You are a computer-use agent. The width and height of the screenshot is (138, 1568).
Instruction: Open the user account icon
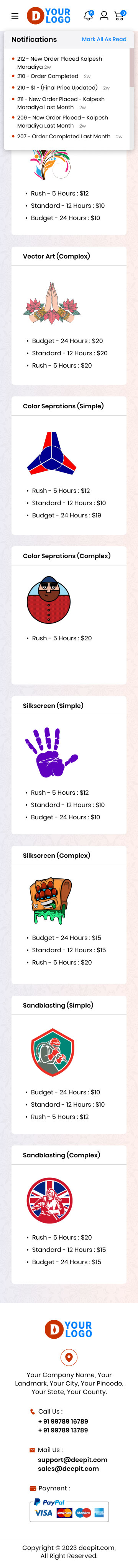[x=104, y=15]
